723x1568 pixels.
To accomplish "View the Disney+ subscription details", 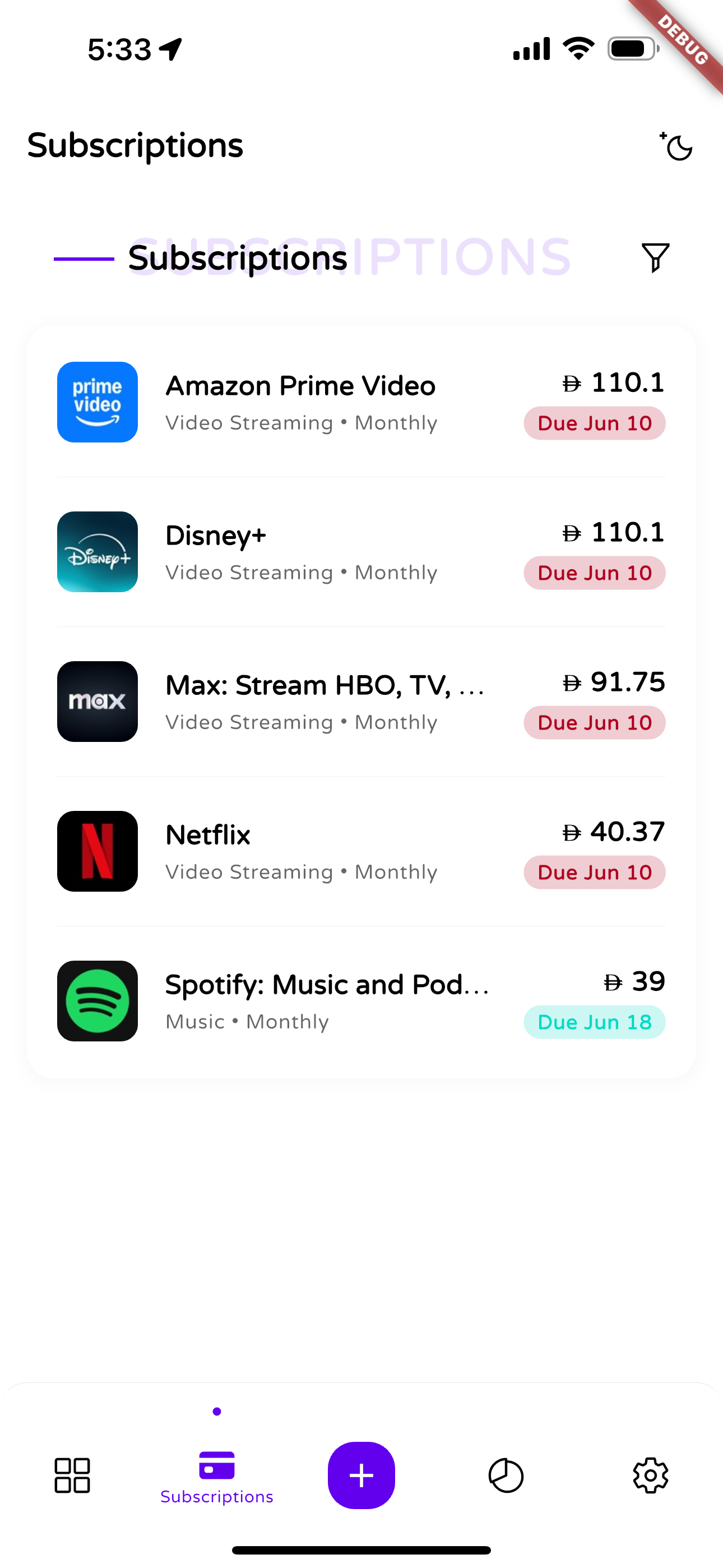I will [x=361, y=552].
